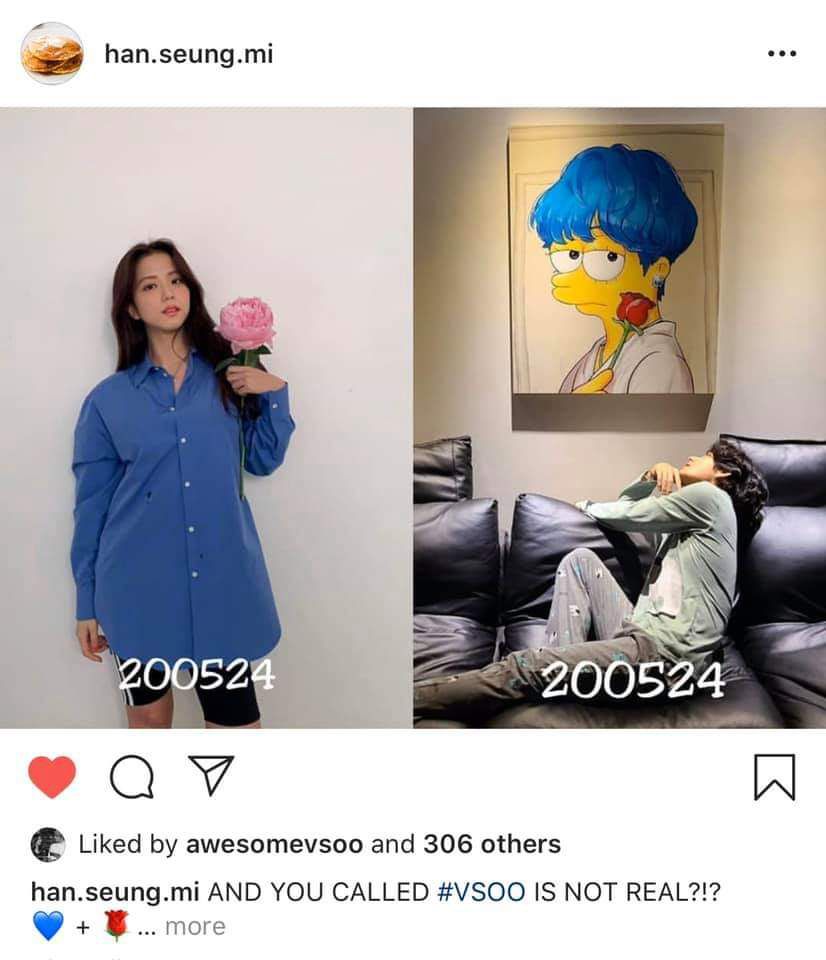Open han.seung.mi's profile picture
The image size is (826, 960).
(x=51, y=53)
